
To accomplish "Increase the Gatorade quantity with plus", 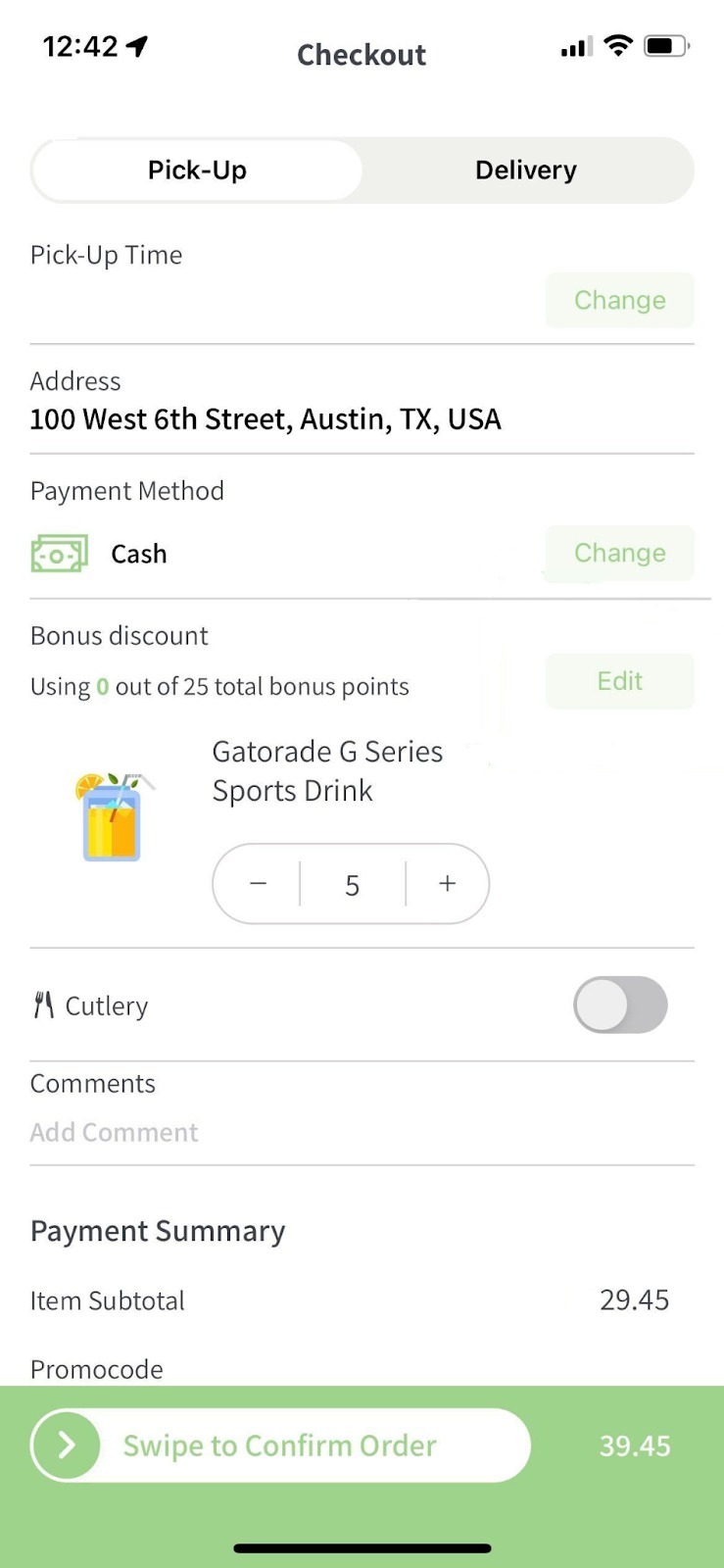I will pos(448,884).
